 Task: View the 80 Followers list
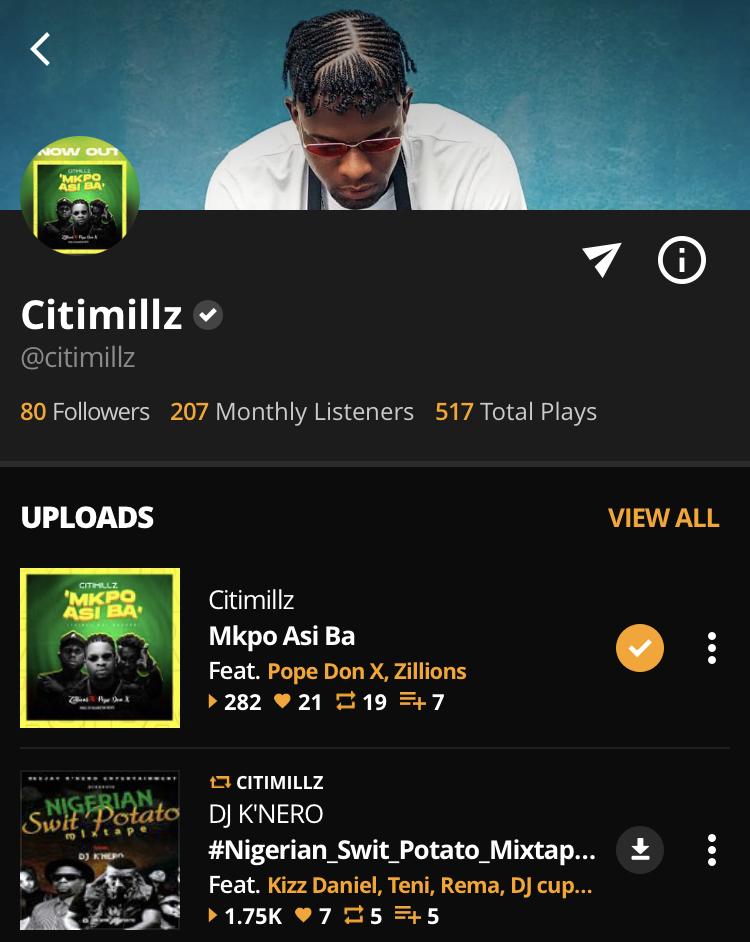coord(85,412)
